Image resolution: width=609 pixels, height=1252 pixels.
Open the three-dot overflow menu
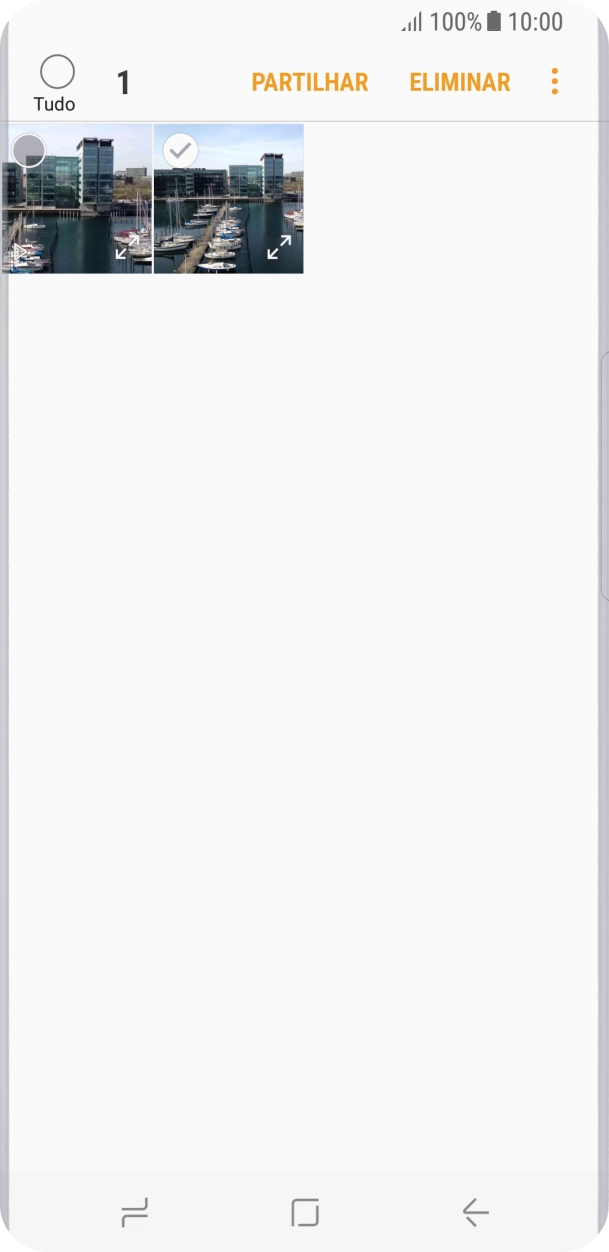pyautogui.click(x=555, y=82)
